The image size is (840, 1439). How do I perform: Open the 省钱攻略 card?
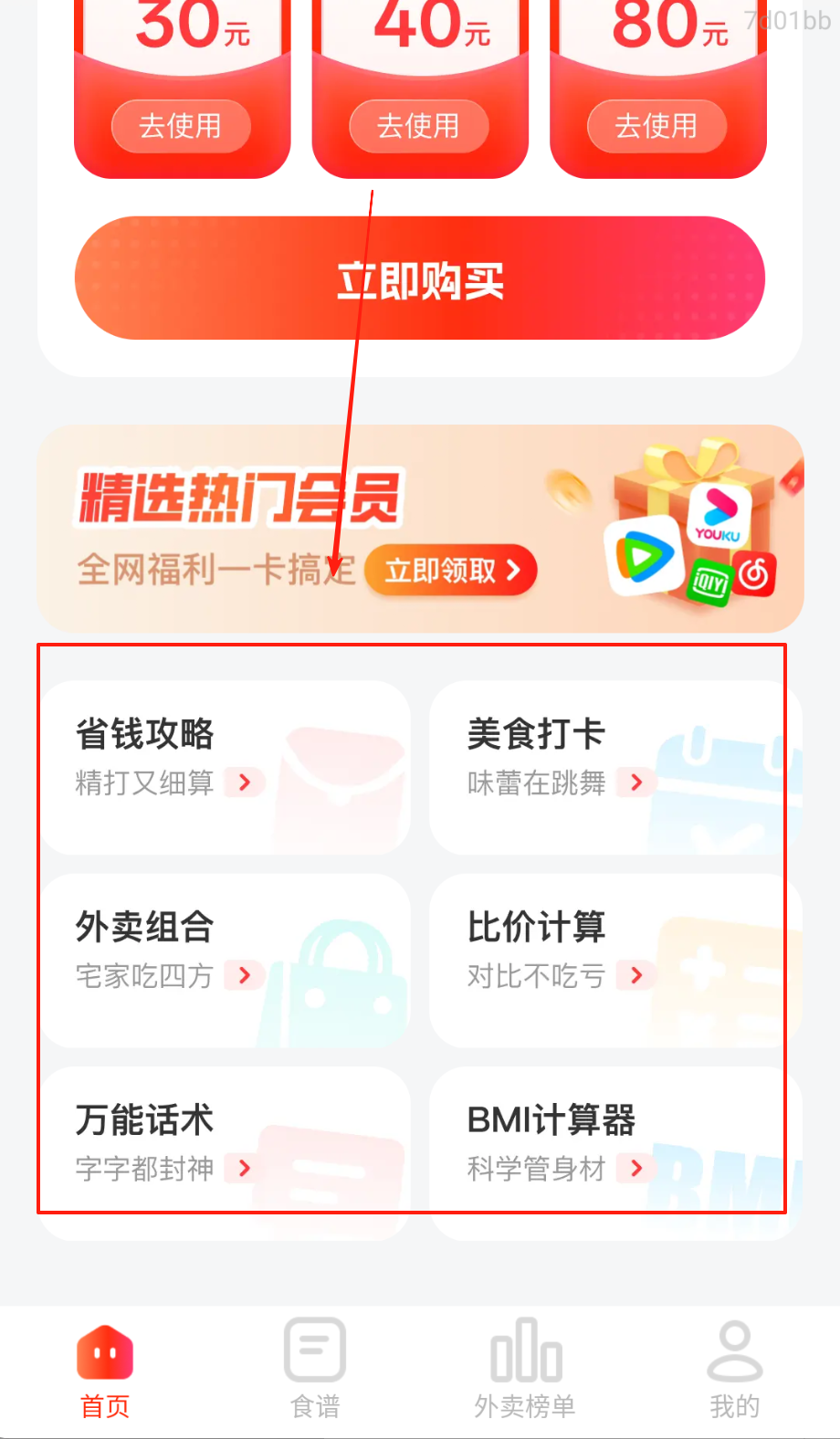(226, 765)
